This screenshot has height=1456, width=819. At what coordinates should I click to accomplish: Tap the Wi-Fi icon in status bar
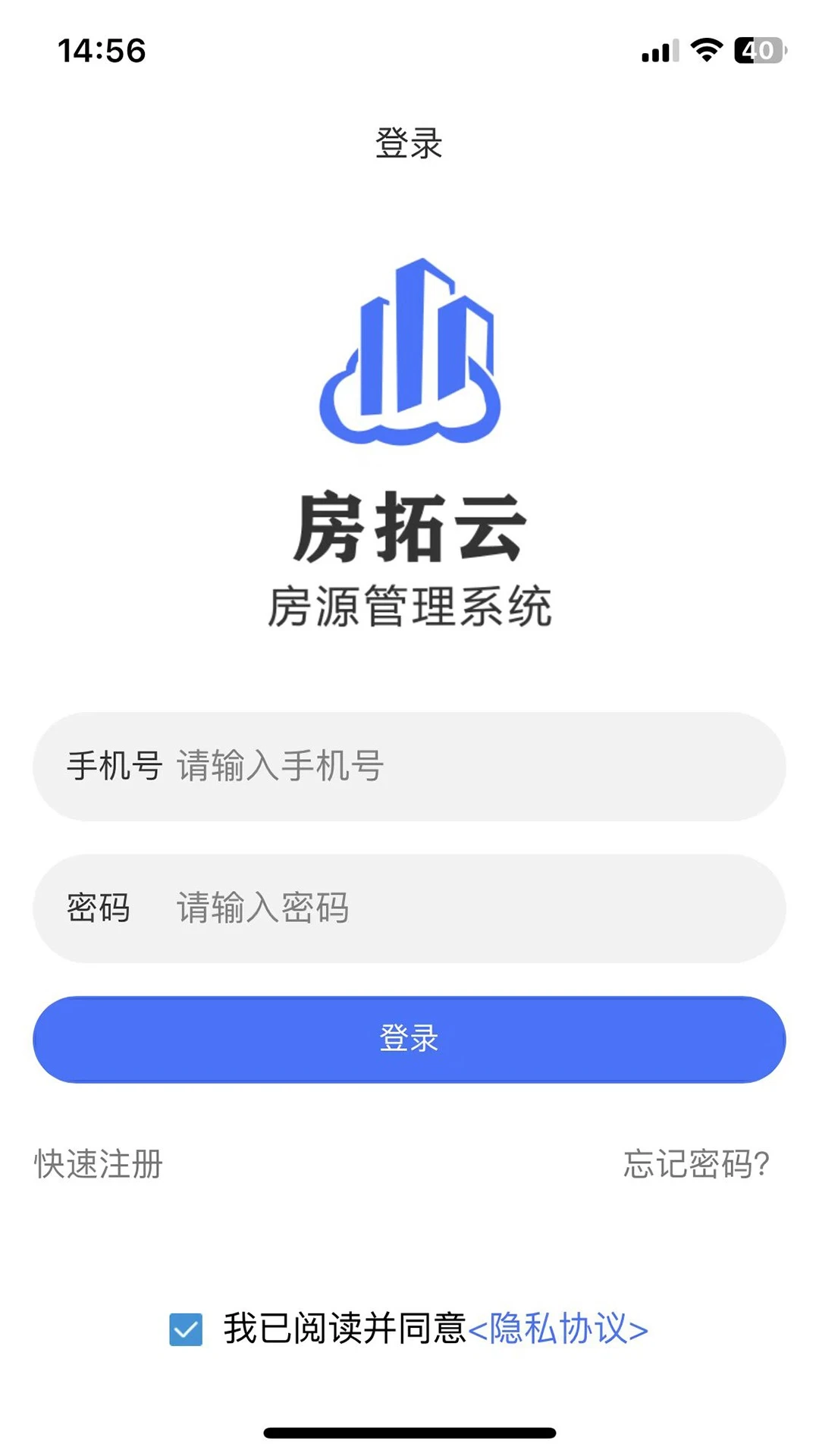707,51
